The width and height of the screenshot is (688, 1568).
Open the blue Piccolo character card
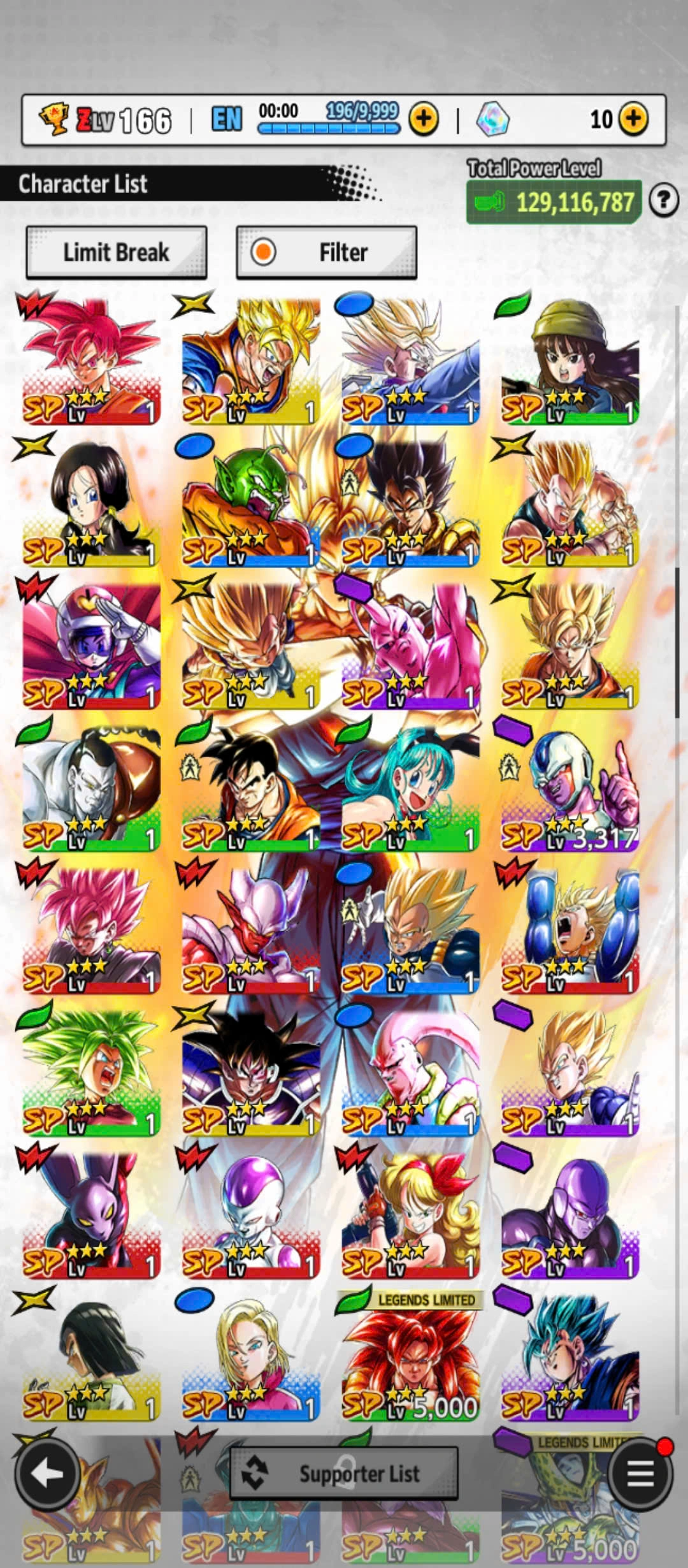click(x=251, y=502)
